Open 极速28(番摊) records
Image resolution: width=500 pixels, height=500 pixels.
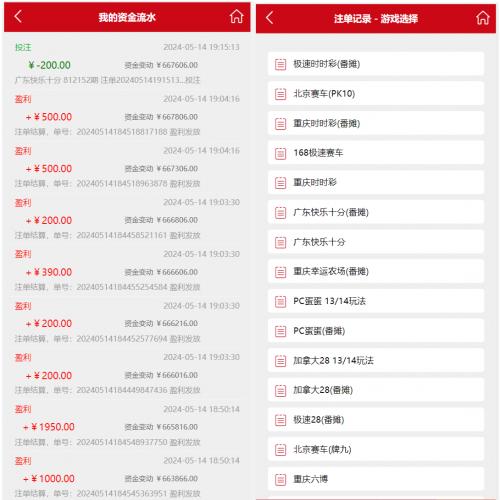point(376,420)
